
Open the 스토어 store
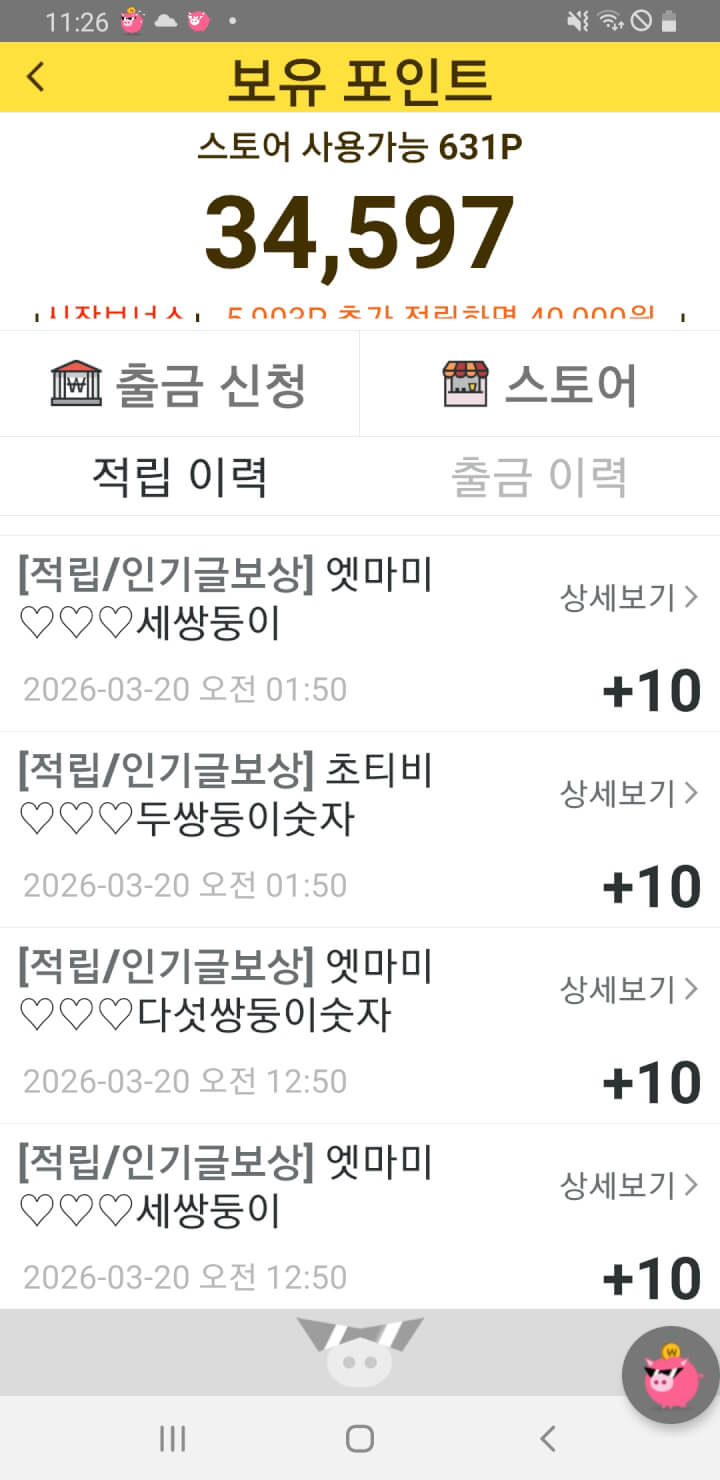pos(540,384)
